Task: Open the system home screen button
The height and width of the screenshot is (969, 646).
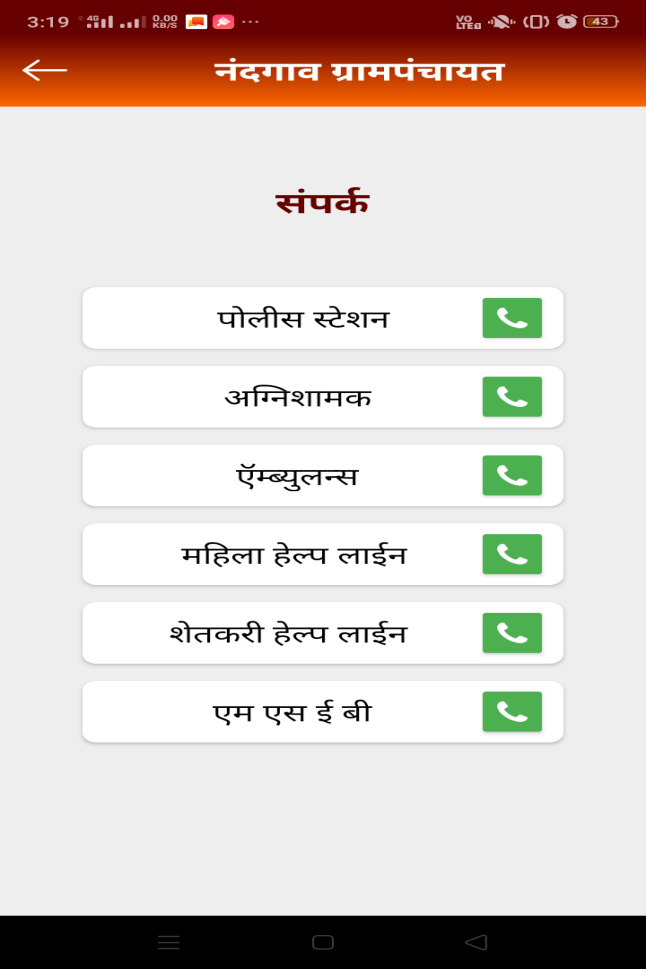Action: [322, 942]
